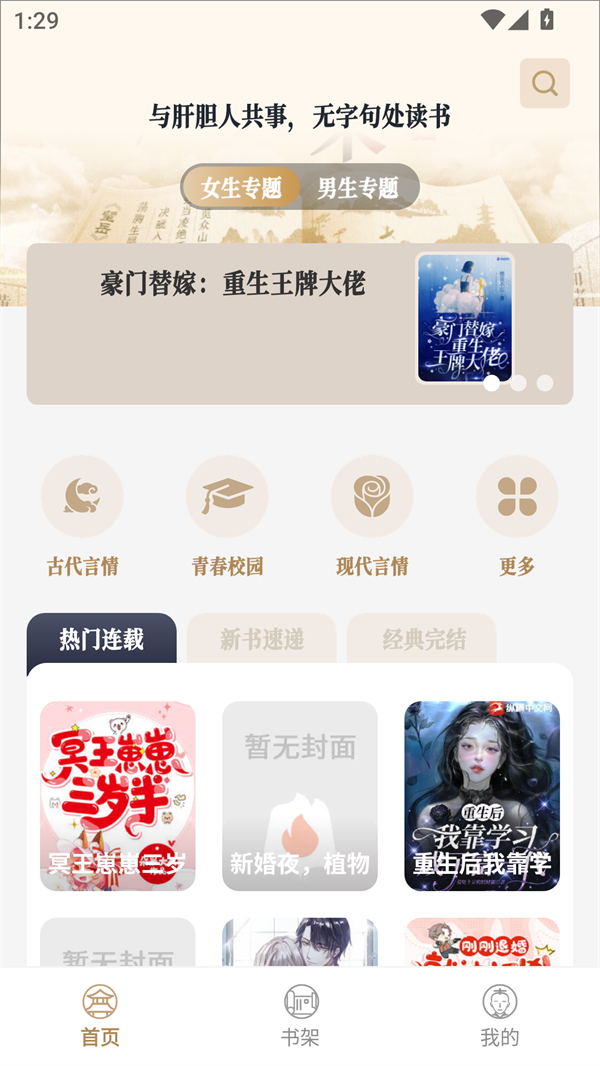View the 经典完结 tab
Screen dimensions: 600x1066
[423, 639]
